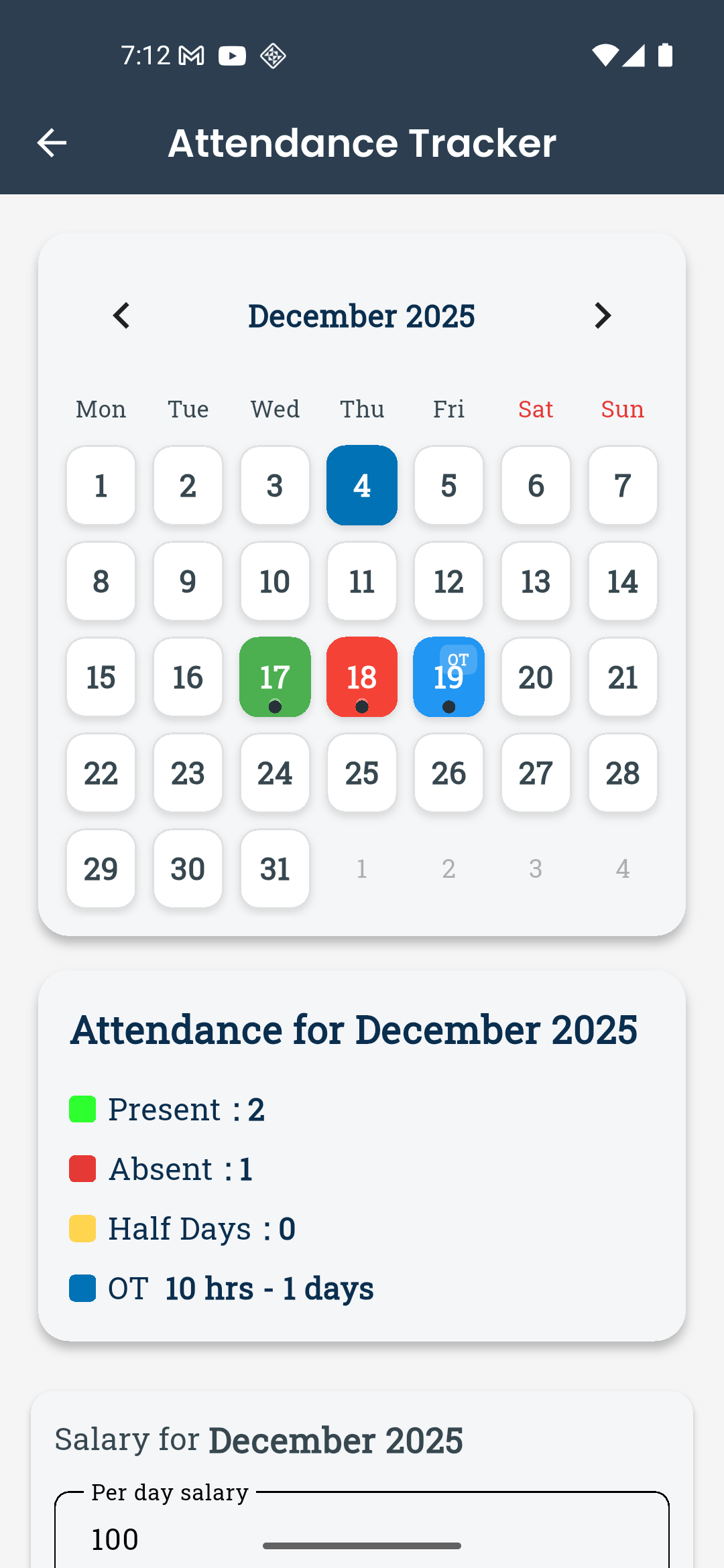This screenshot has width=724, height=1568.
Task: Go to next month in calendar
Action: click(602, 316)
